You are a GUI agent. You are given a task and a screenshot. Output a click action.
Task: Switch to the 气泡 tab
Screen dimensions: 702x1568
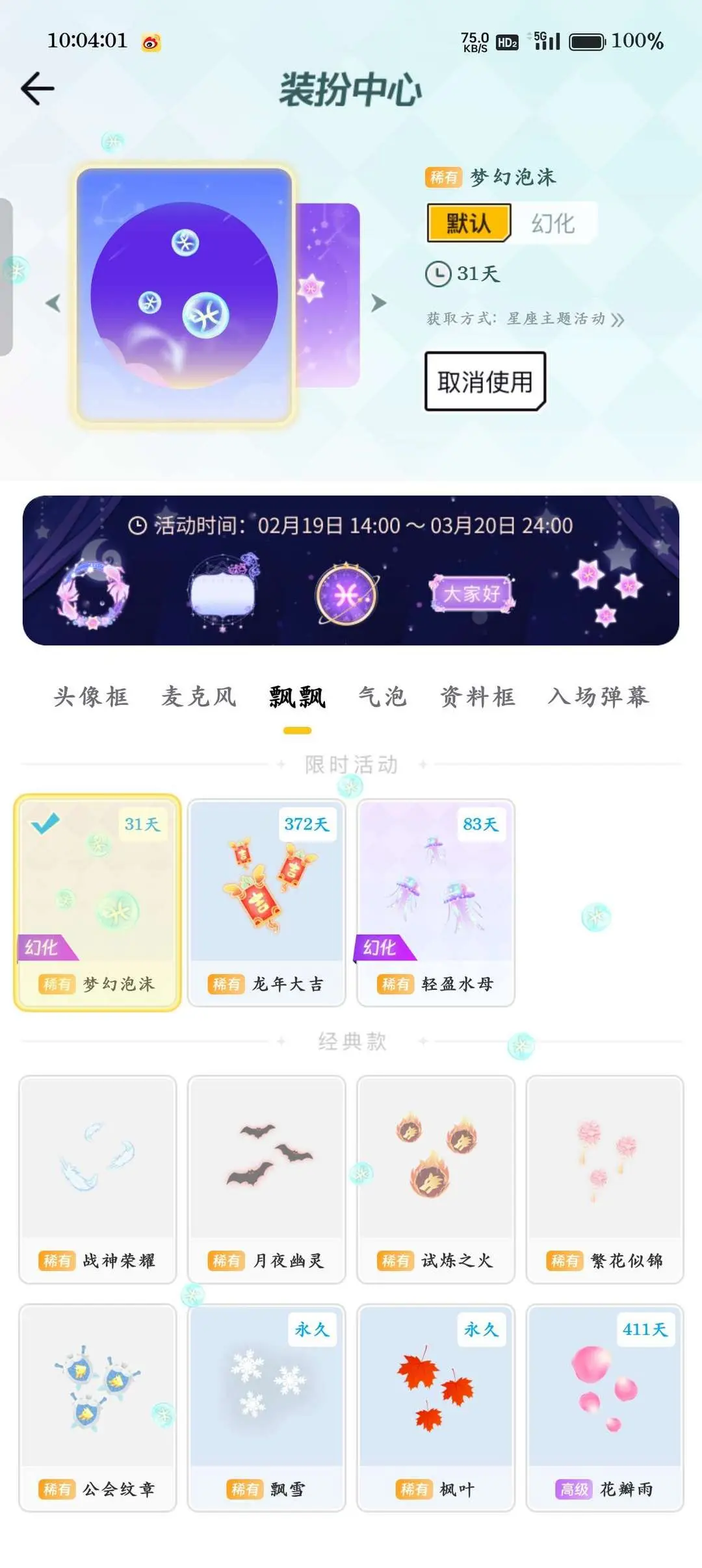point(382,697)
